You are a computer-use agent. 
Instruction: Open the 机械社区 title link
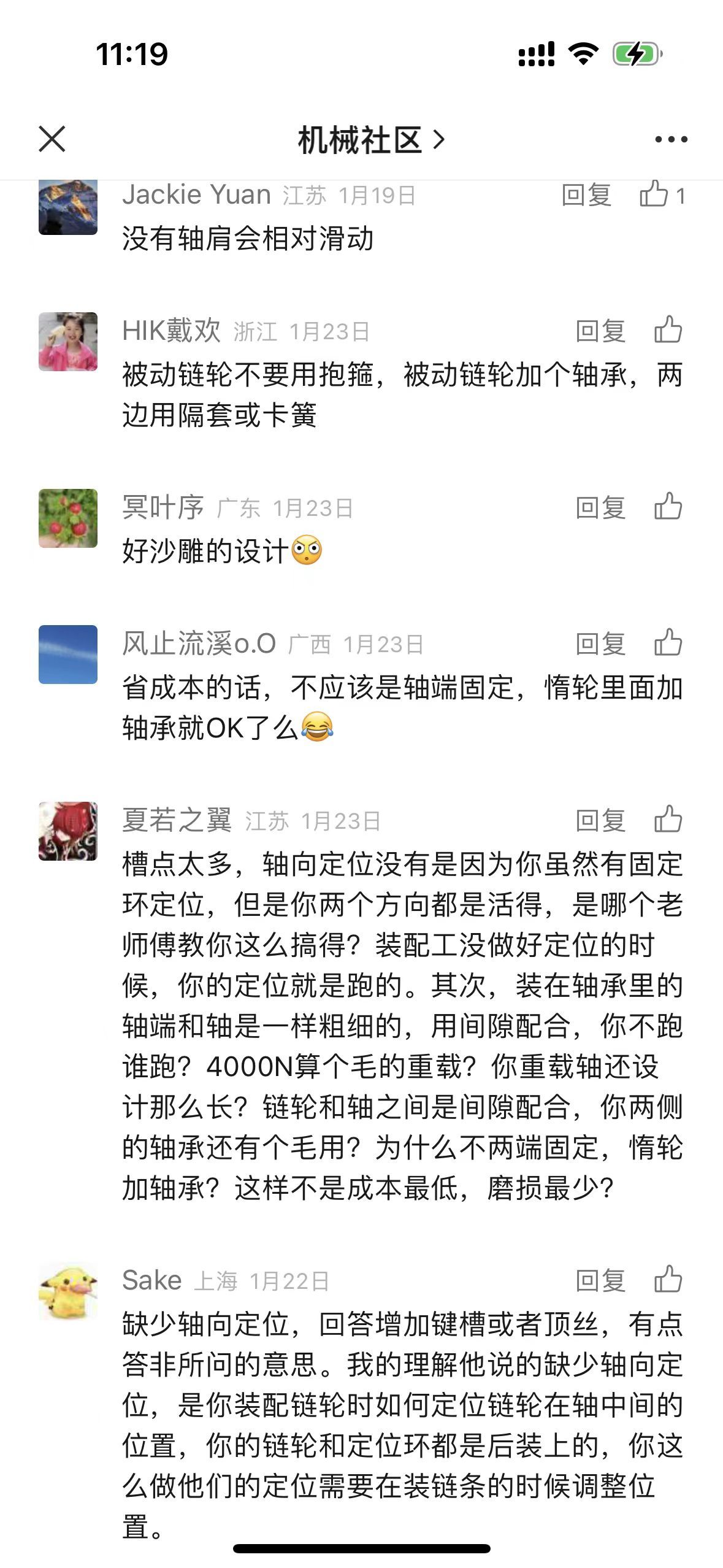pos(370,140)
